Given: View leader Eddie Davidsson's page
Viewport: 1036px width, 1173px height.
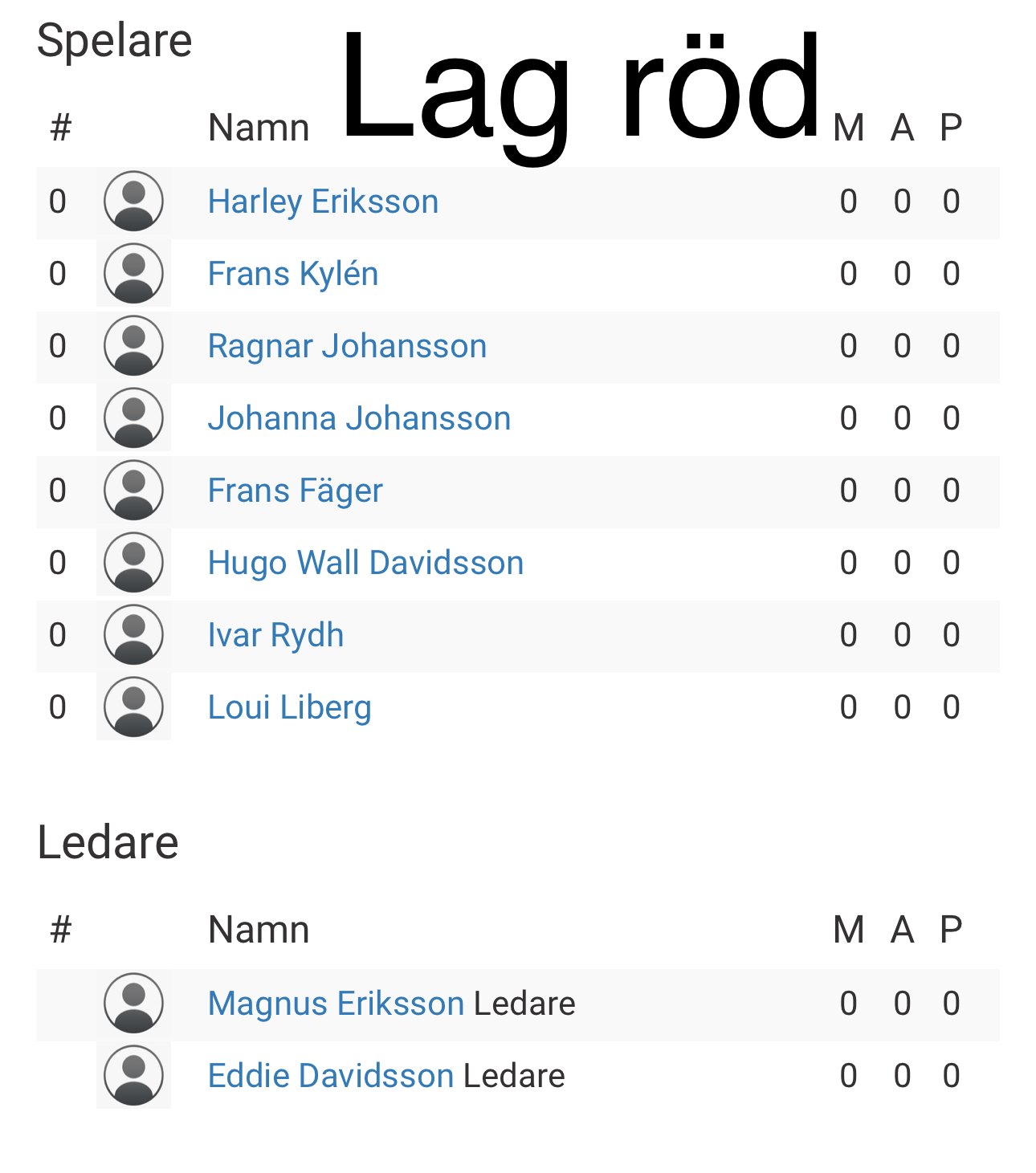Looking at the screenshot, I should (x=331, y=1076).
